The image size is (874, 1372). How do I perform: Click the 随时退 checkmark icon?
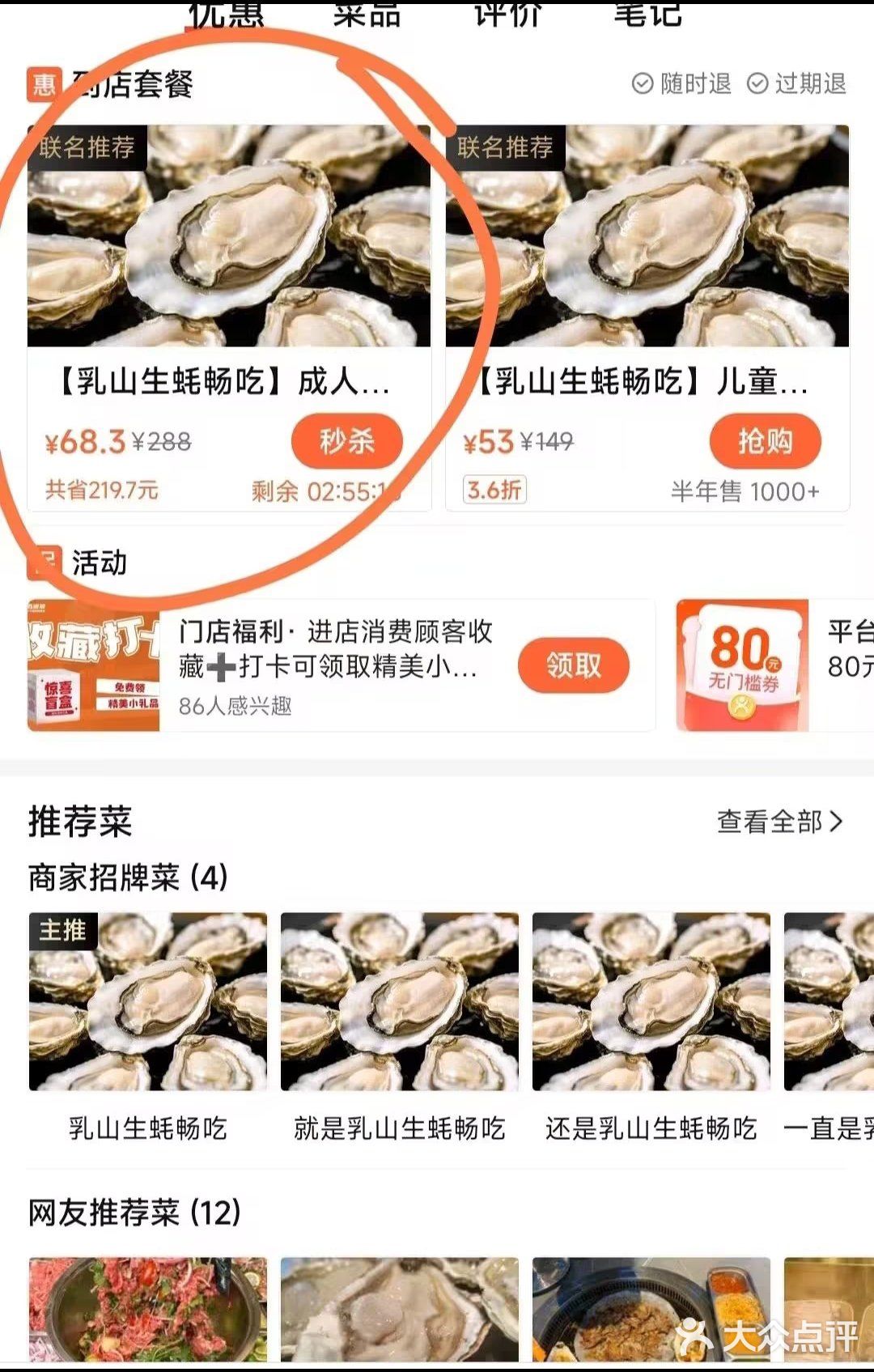coord(643,83)
